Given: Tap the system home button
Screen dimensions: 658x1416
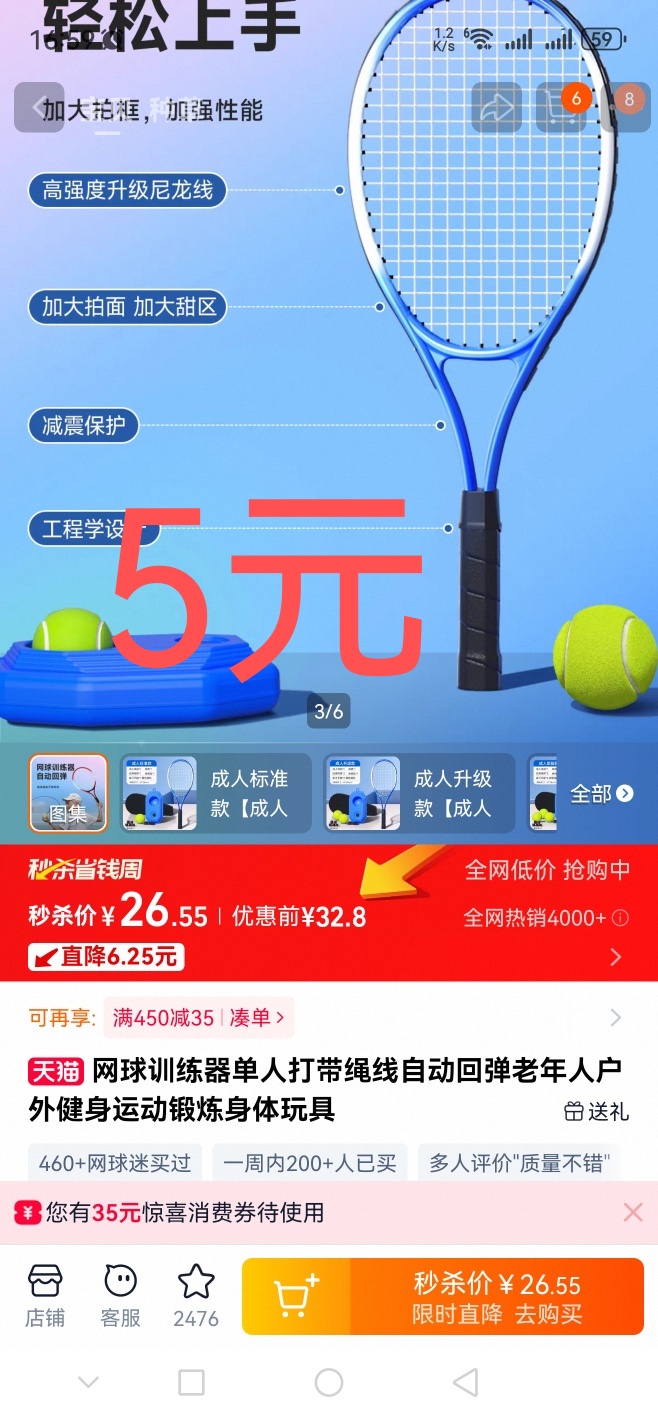Looking at the screenshot, I should 329,1382.
